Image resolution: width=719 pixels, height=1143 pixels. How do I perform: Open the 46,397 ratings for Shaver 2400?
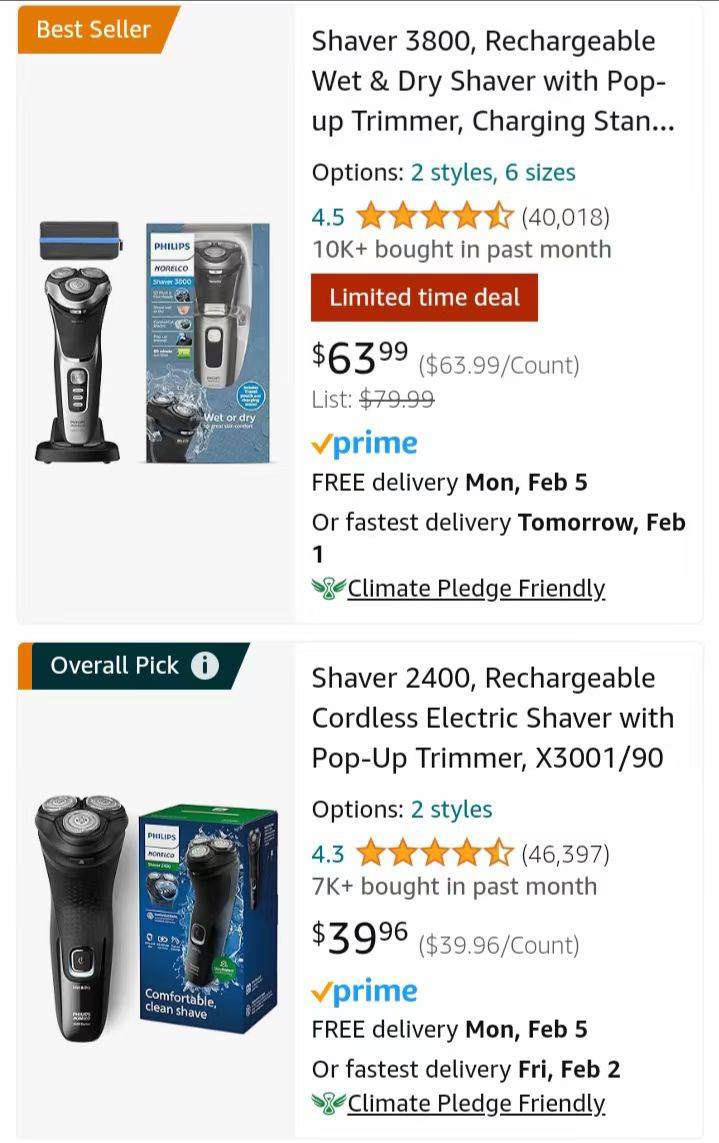(x=565, y=853)
